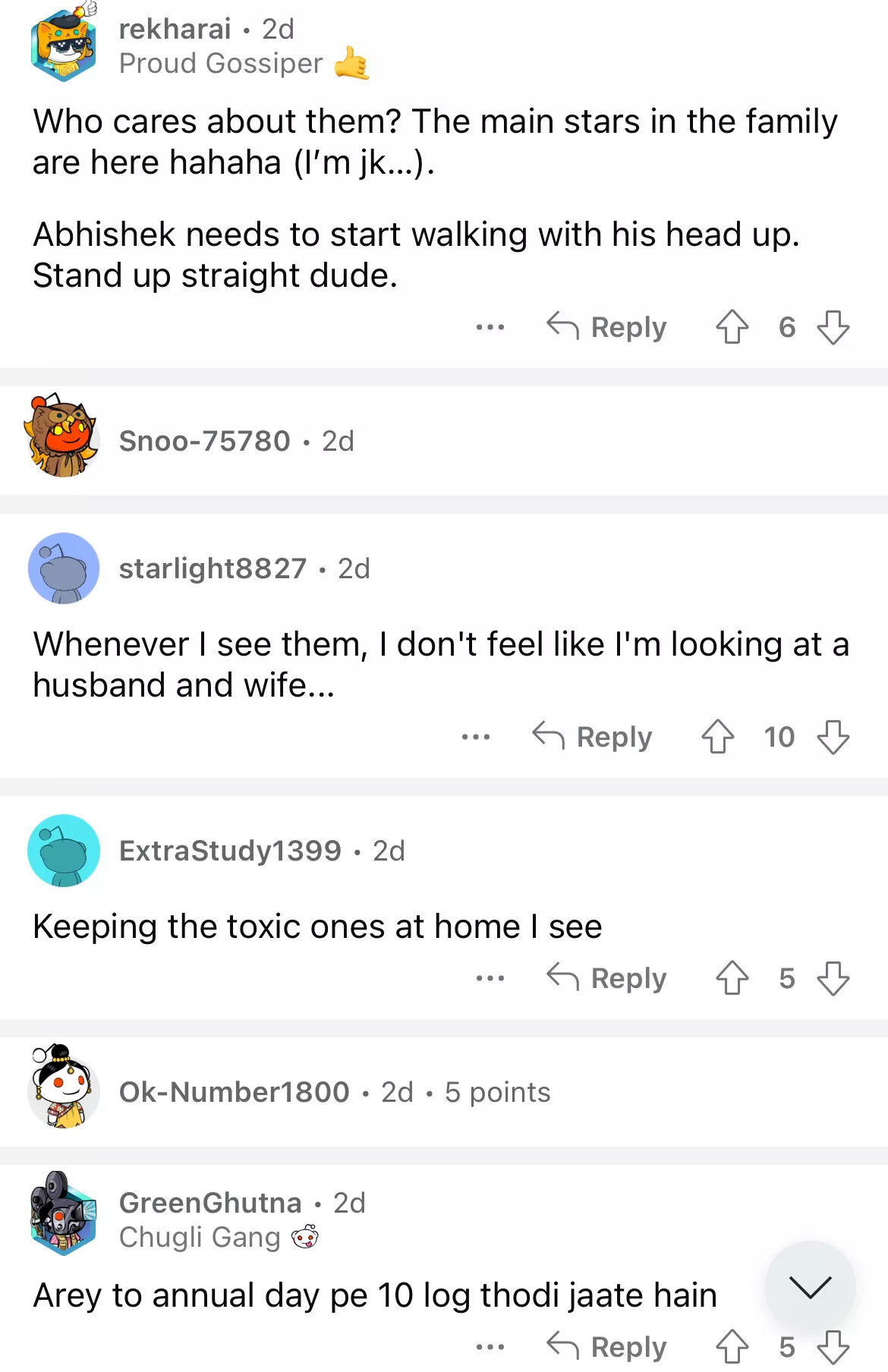Open rekharai's profile via username

pyautogui.click(x=175, y=29)
